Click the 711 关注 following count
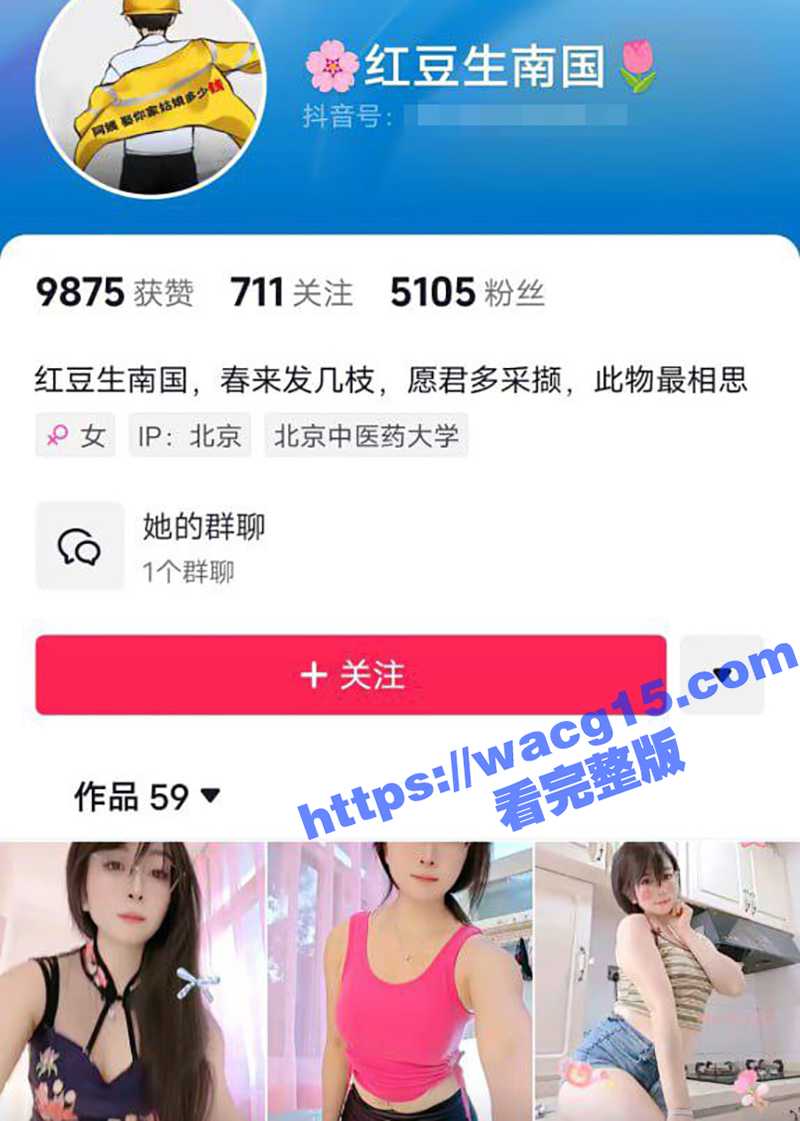The height and width of the screenshot is (1121, 800). click(290, 291)
